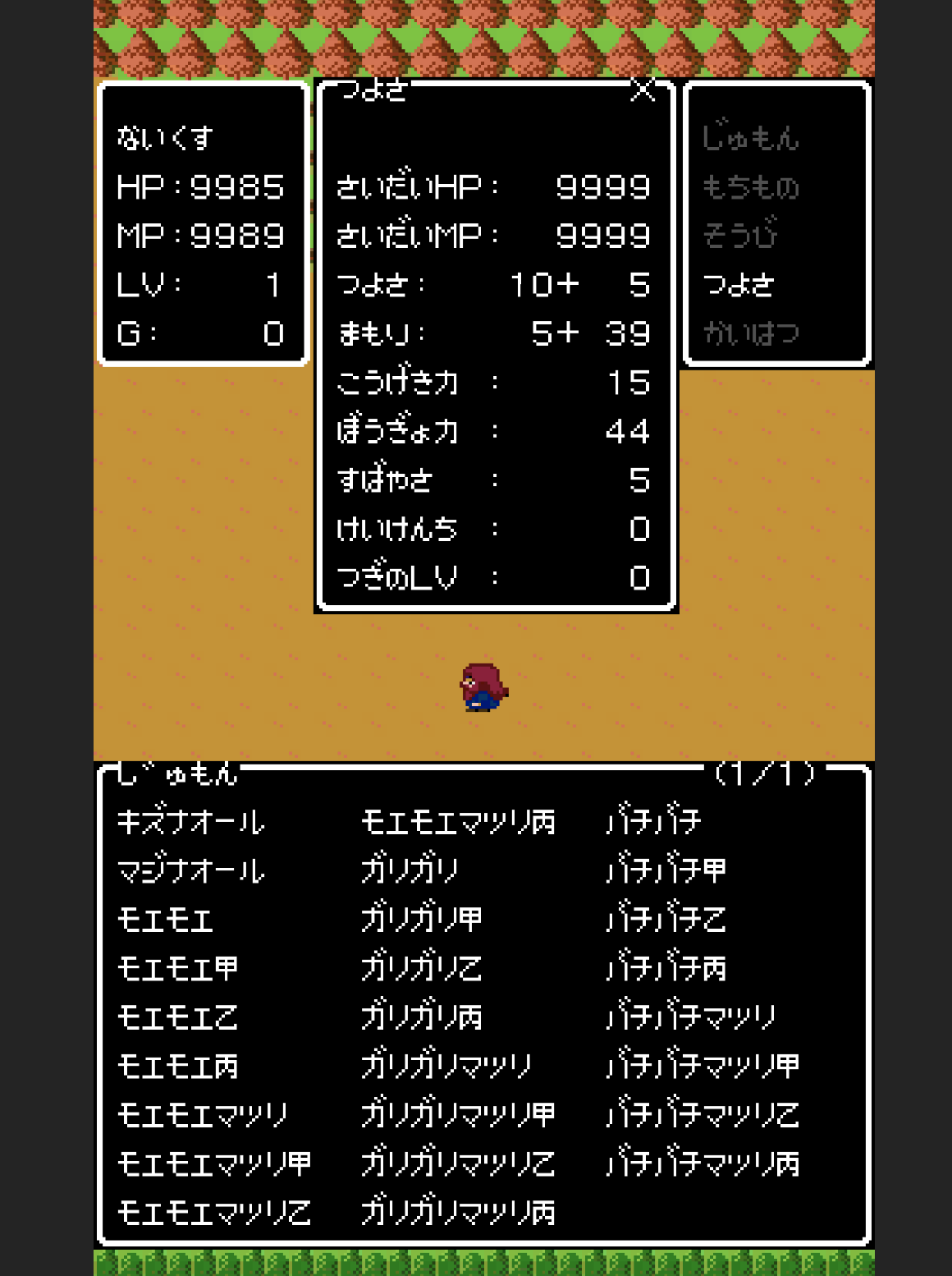This screenshot has height=1276, width=952.
Task: Select つよさ in the command menu
Action: (739, 285)
